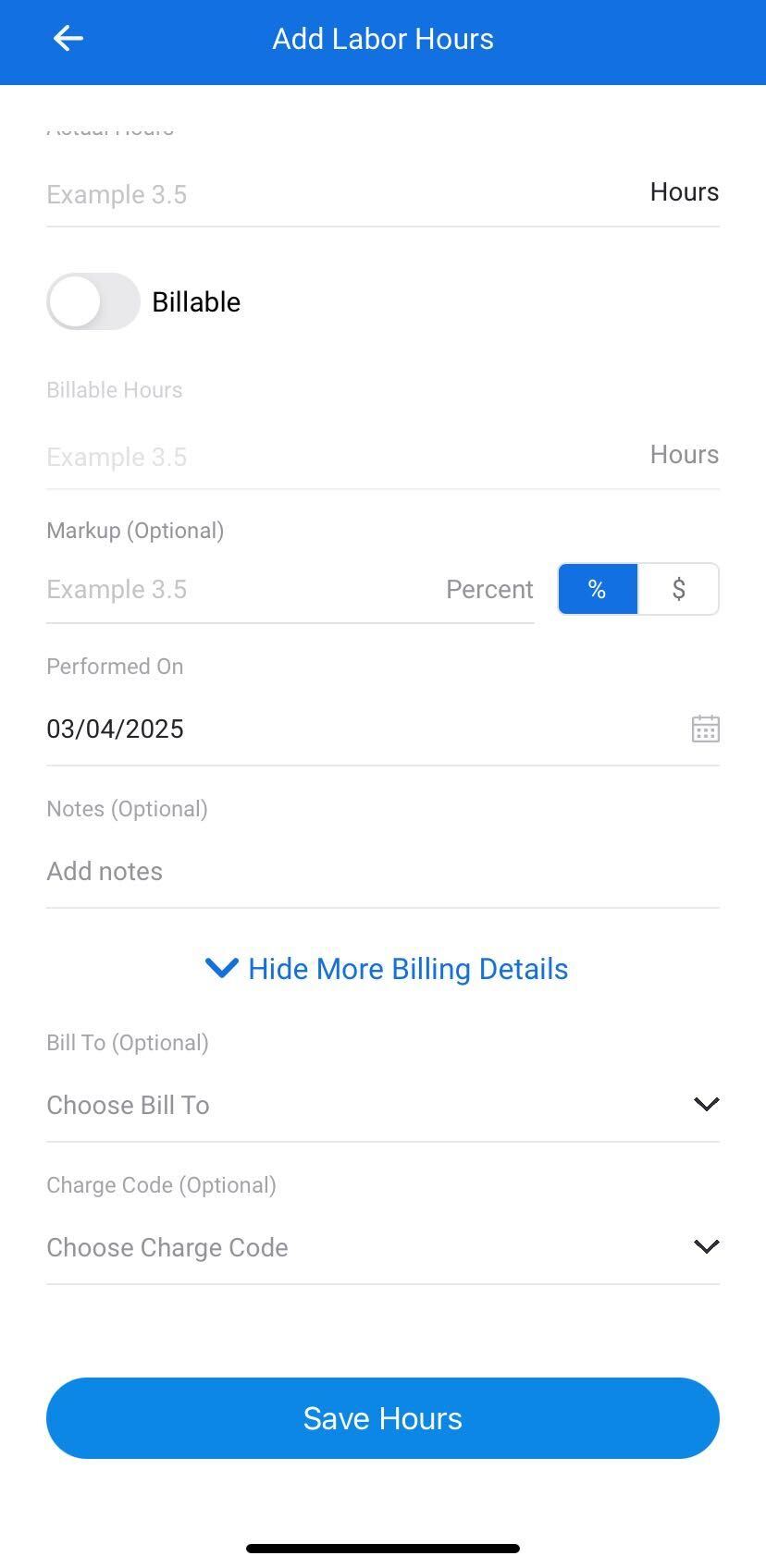Open the Performed On date field
766x1568 pixels.
click(352, 729)
